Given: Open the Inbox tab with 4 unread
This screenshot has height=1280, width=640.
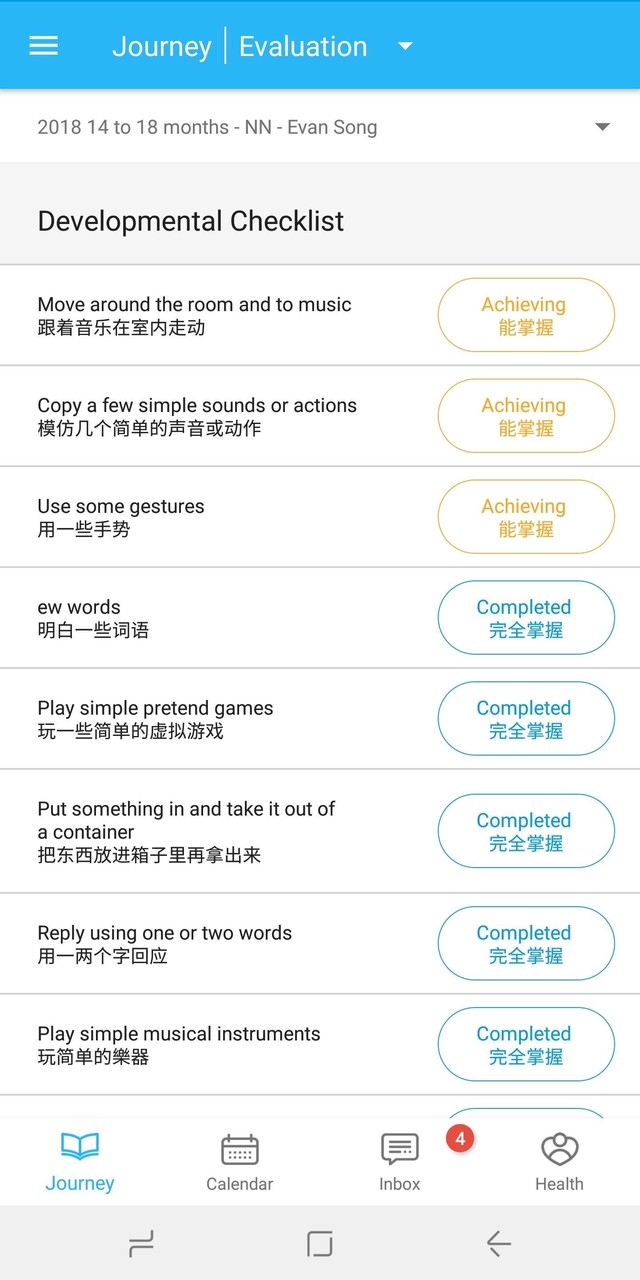Looking at the screenshot, I should [x=400, y=1162].
